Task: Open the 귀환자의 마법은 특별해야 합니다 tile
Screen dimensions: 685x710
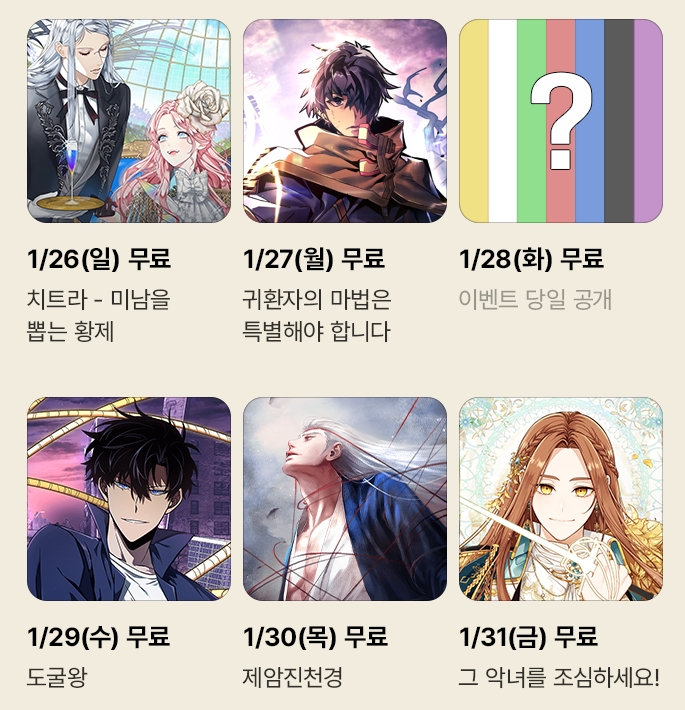Action: coord(345,121)
